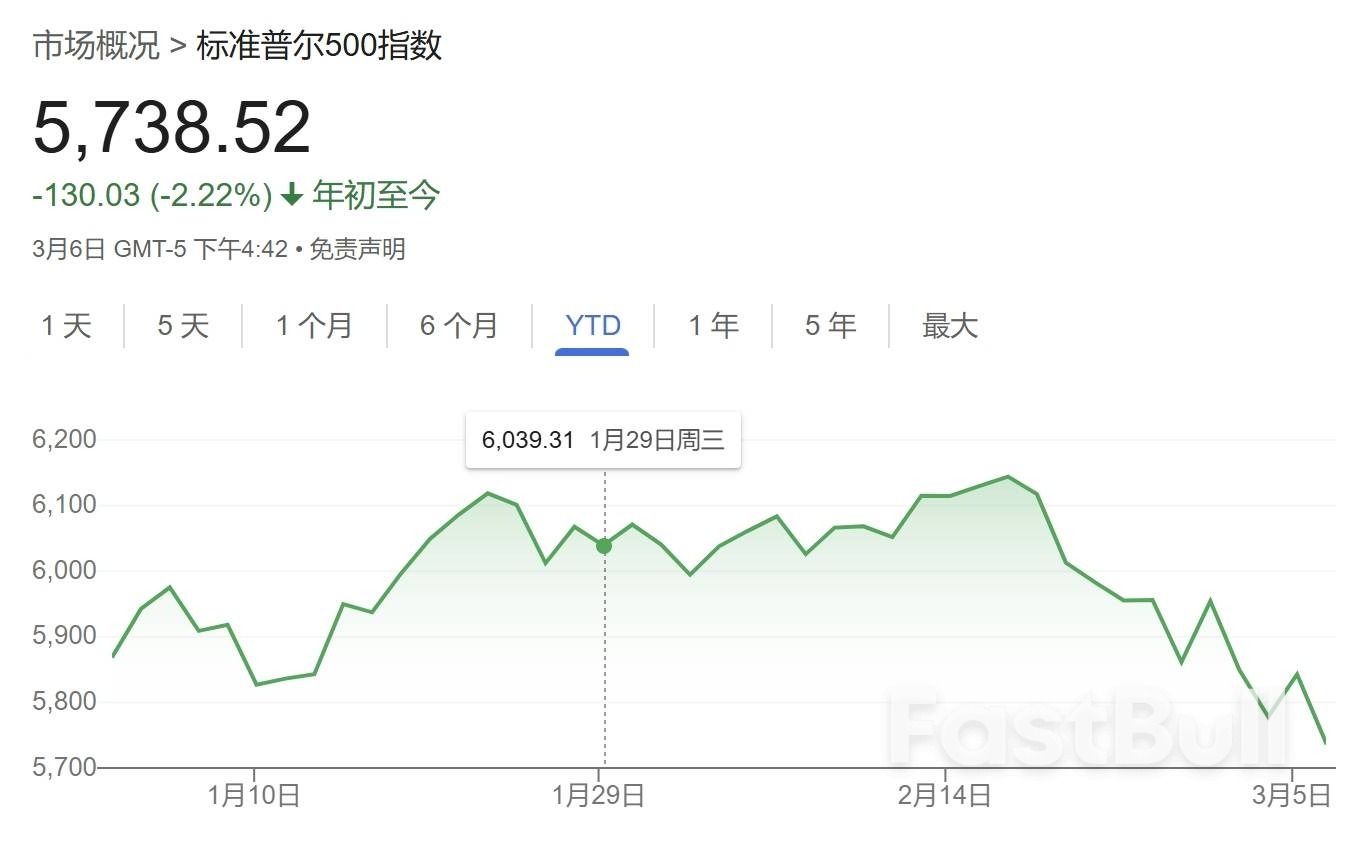Image resolution: width=1367 pixels, height=841 pixels.
Task: Switch to the 5 天 range
Action: [x=183, y=326]
